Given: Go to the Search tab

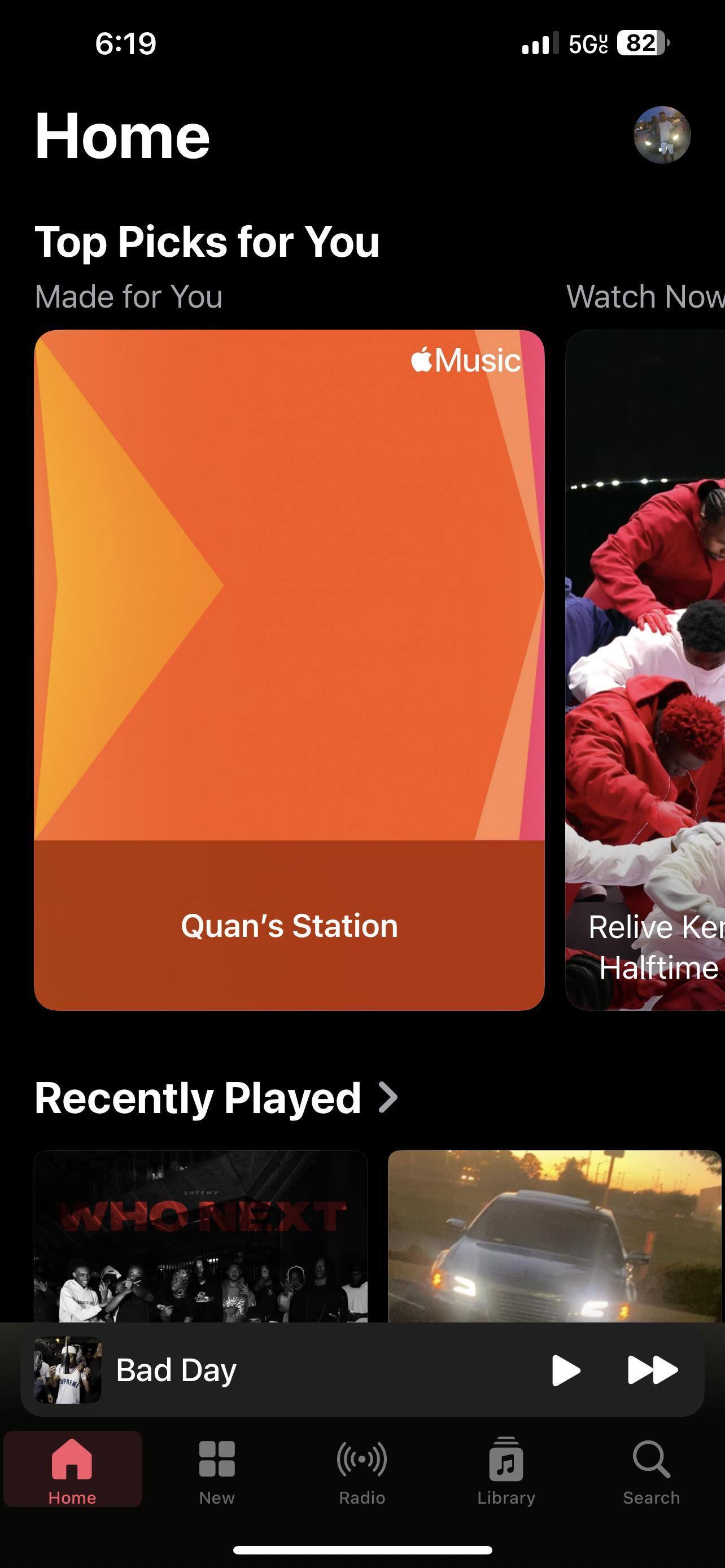Looking at the screenshot, I should click(x=650, y=1469).
